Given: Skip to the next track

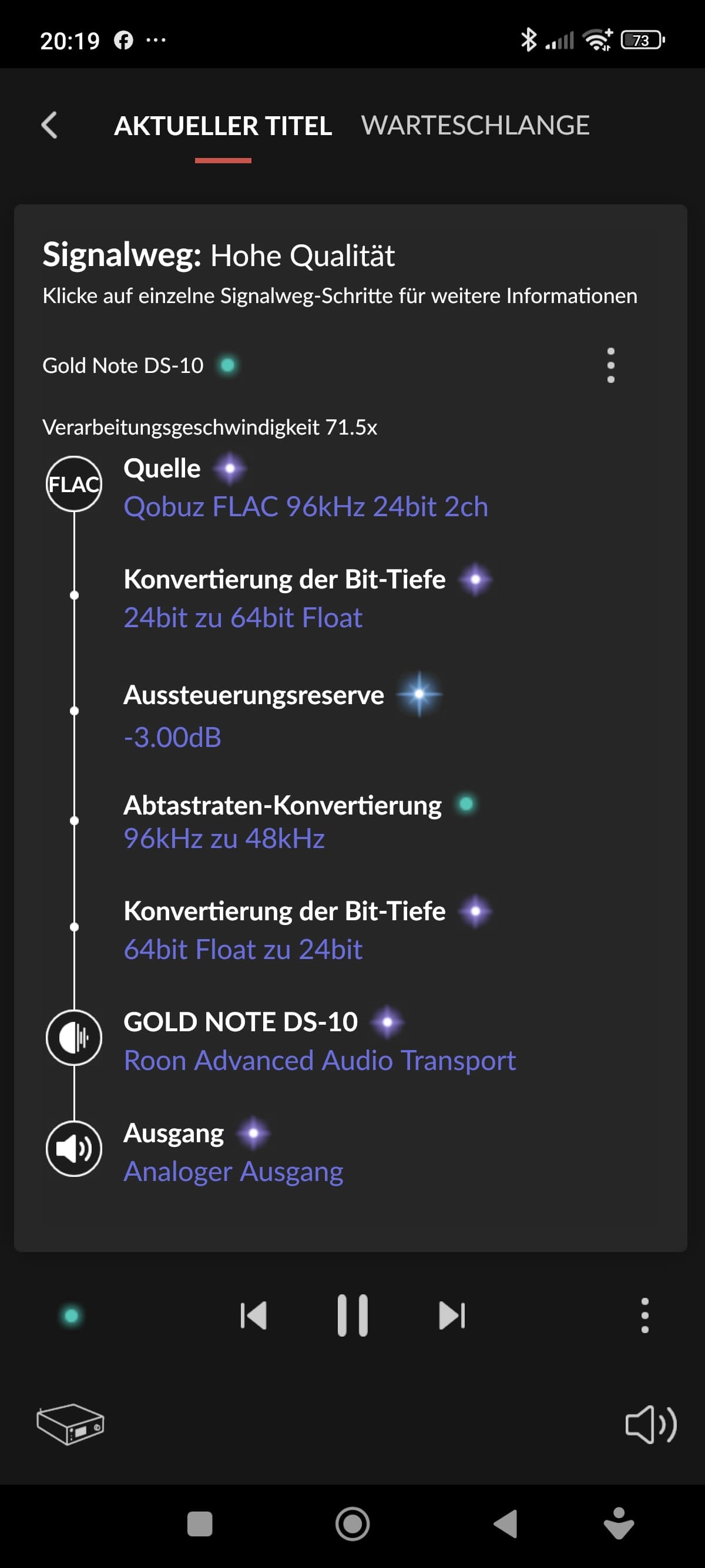Looking at the screenshot, I should 452,1315.
